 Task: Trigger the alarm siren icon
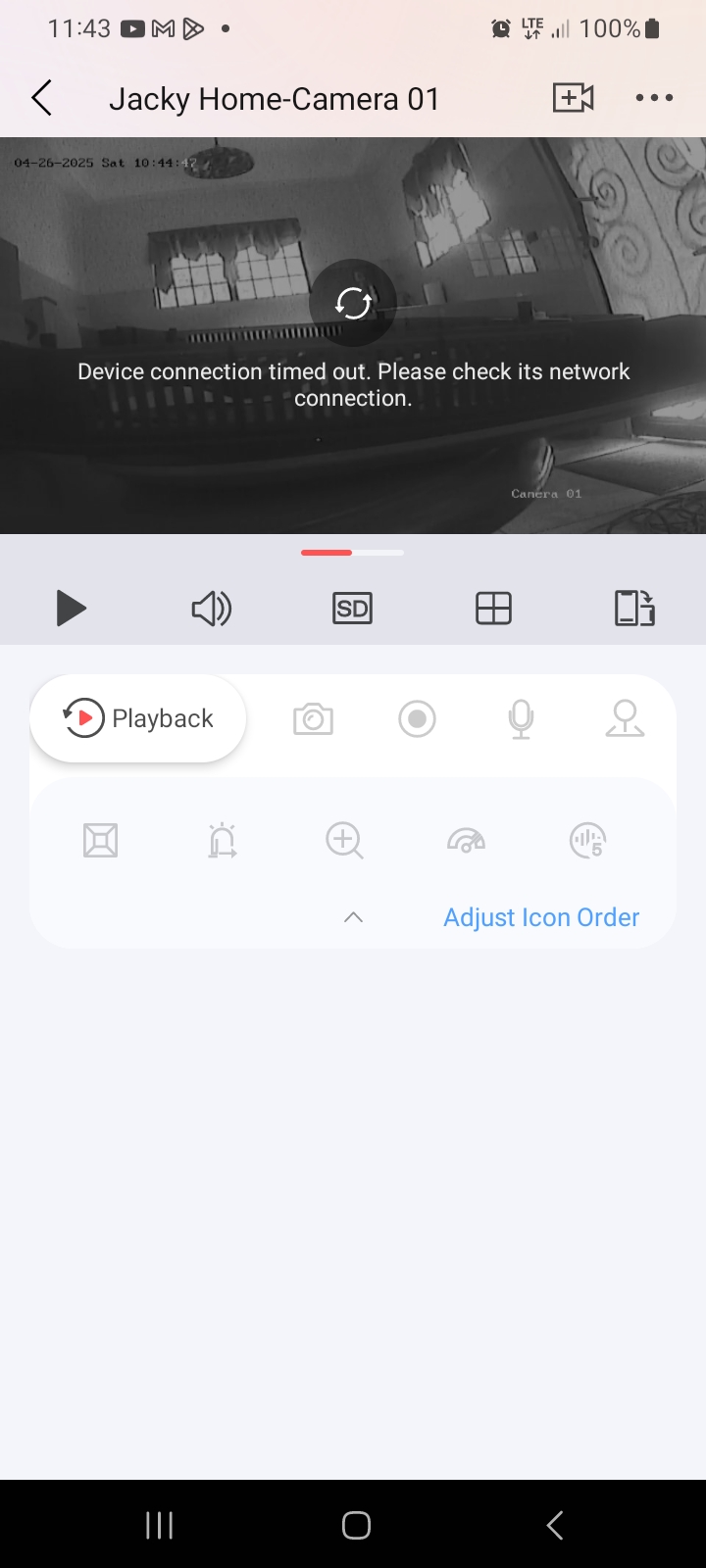(221, 840)
